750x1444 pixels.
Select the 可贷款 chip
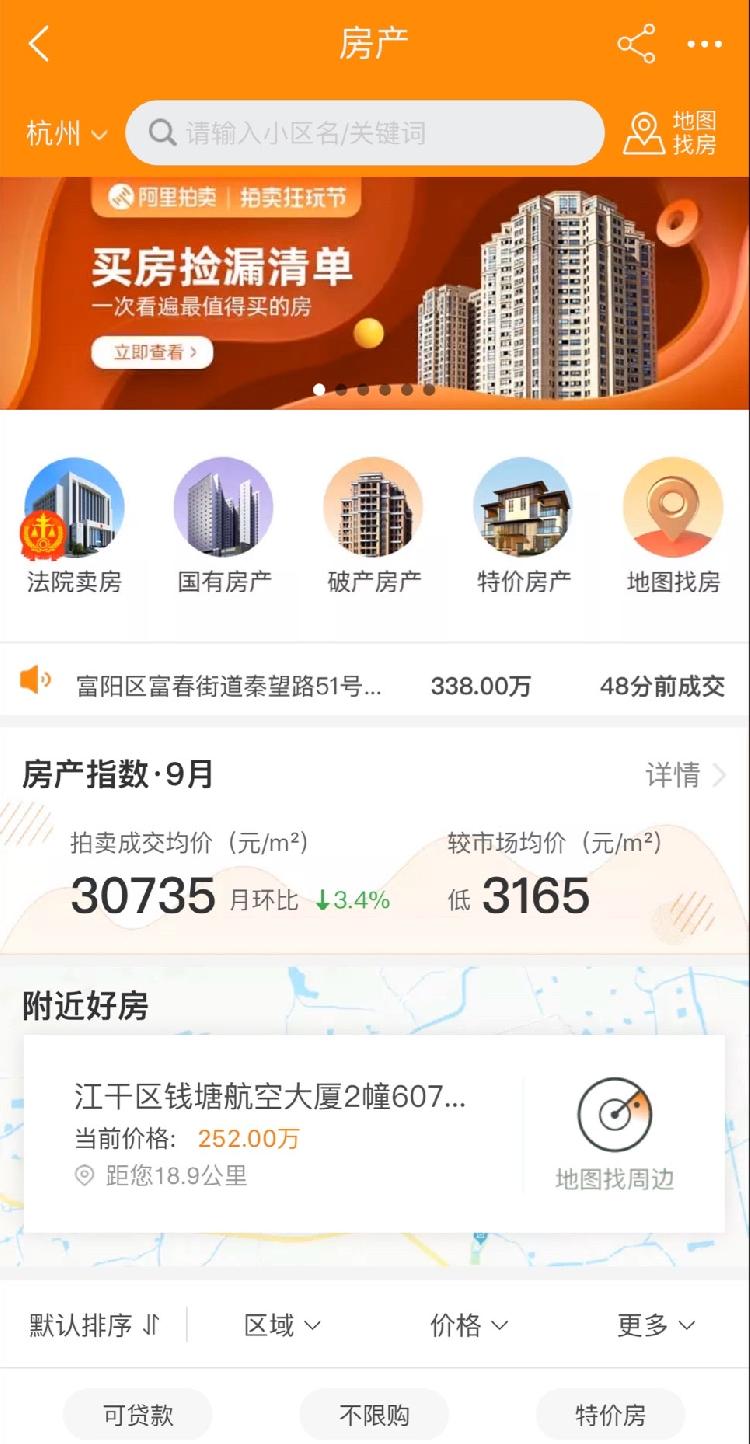138,1415
